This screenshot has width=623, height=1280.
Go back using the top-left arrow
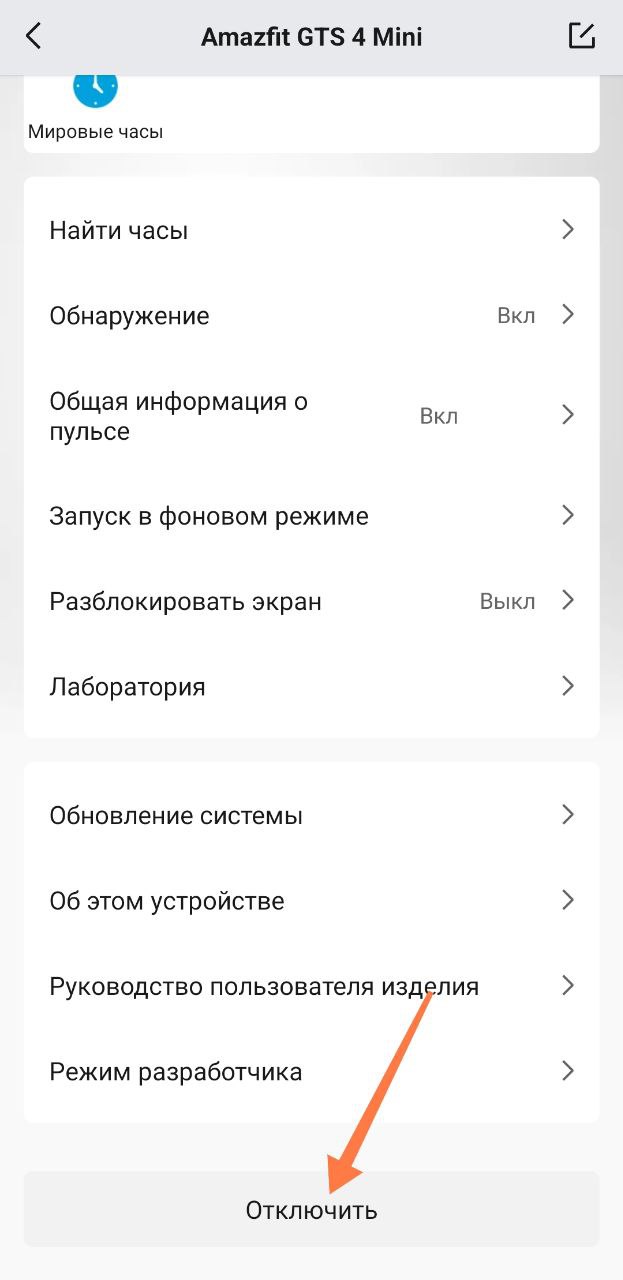(x=34, y=37)
